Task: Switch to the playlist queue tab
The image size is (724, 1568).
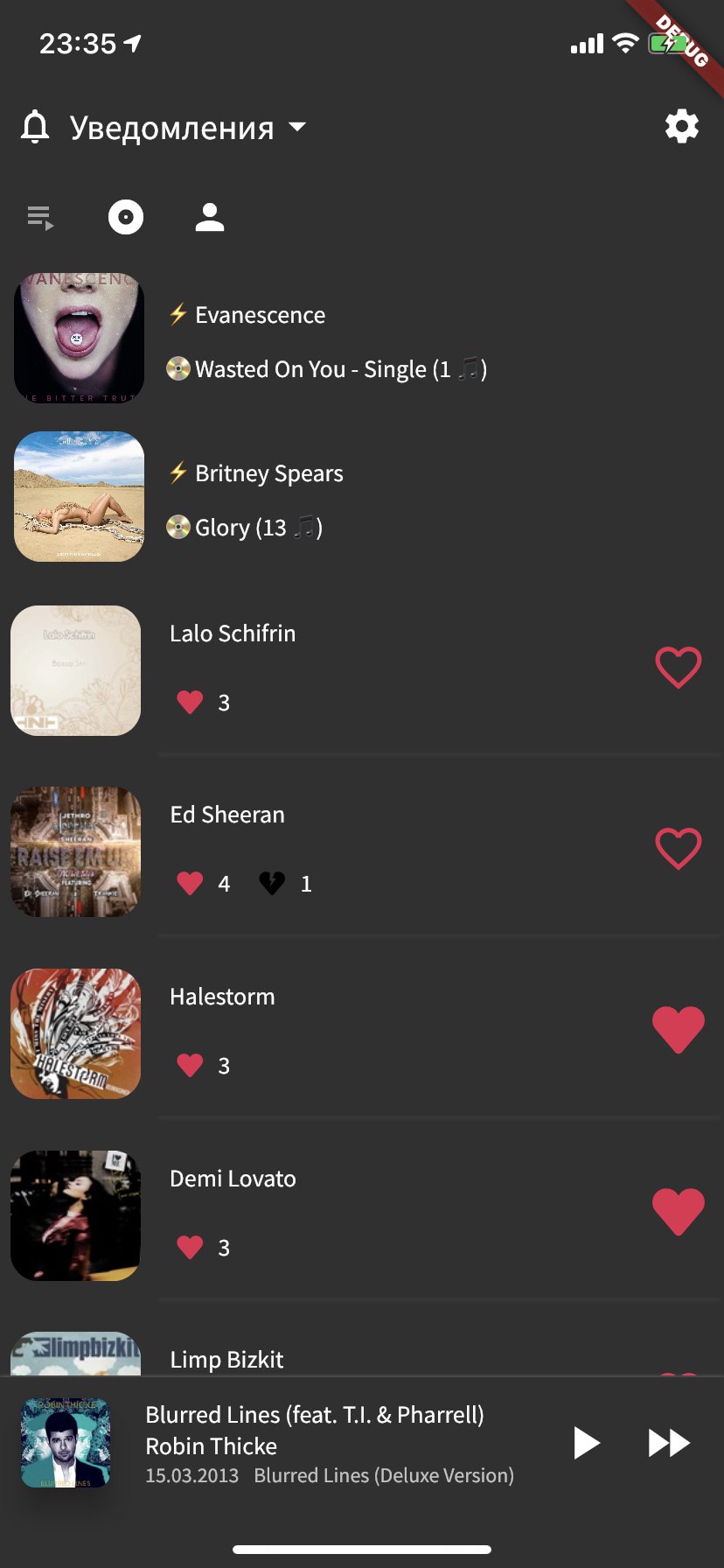Action: click(40, 217)
